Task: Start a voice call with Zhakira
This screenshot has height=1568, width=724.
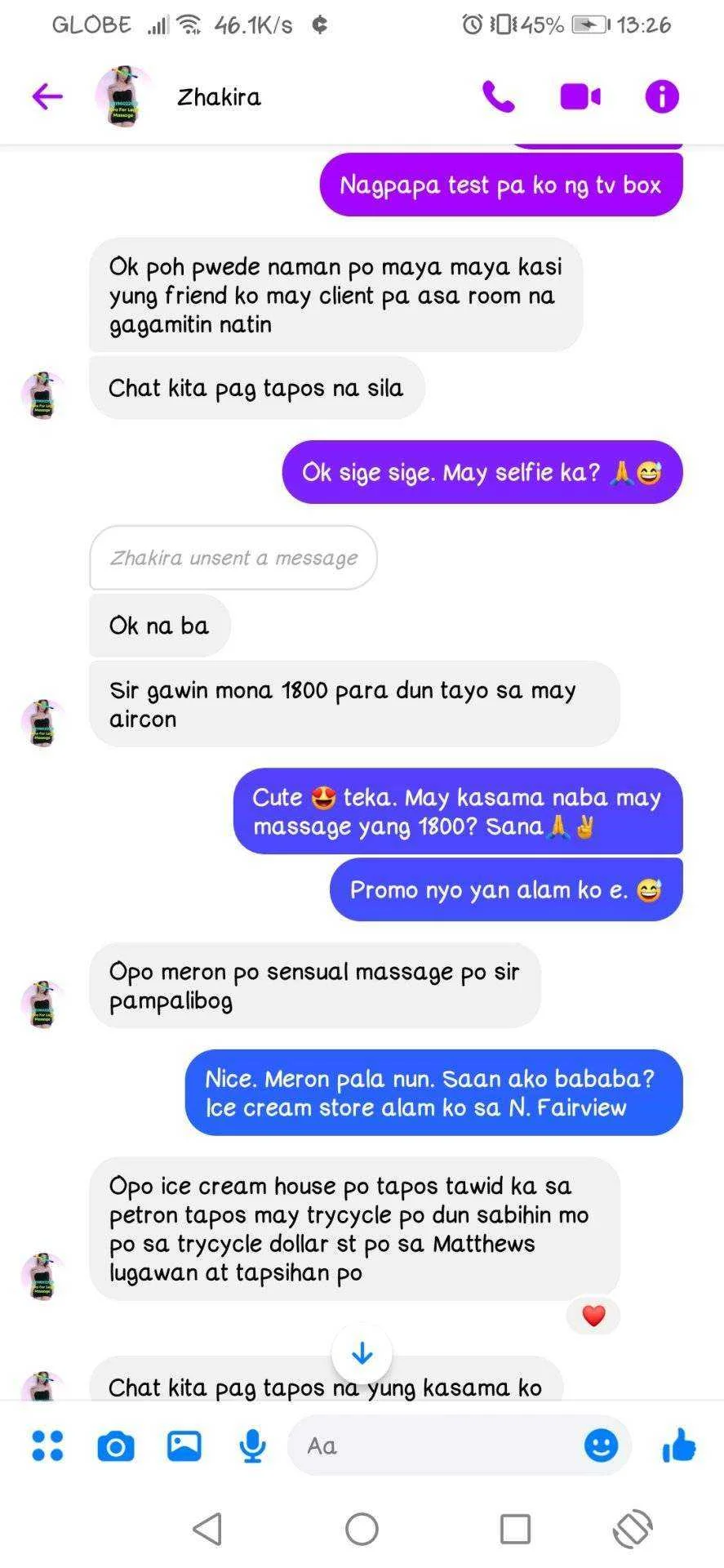Action: (498, 96)
